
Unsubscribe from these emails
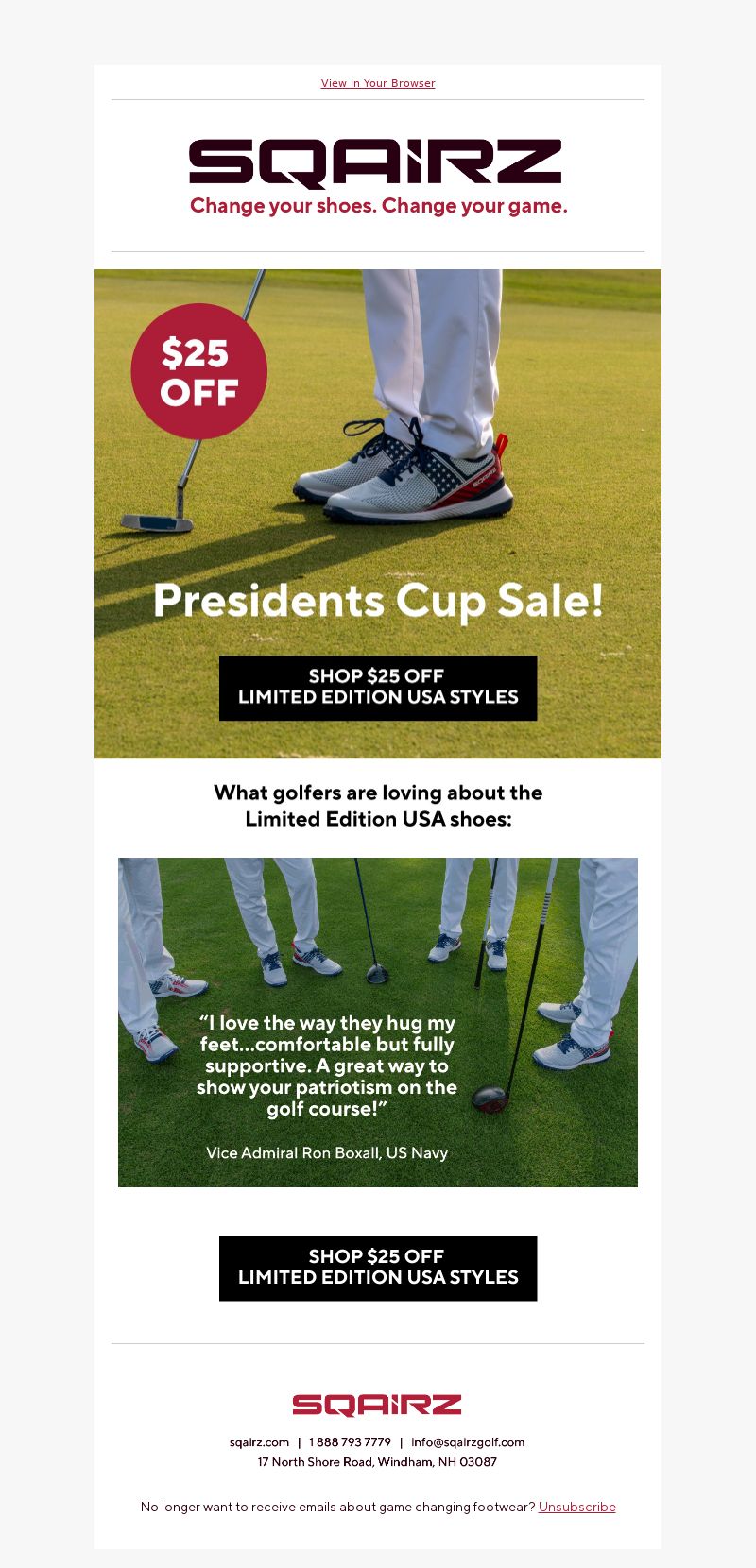[x=576, y=1507]
